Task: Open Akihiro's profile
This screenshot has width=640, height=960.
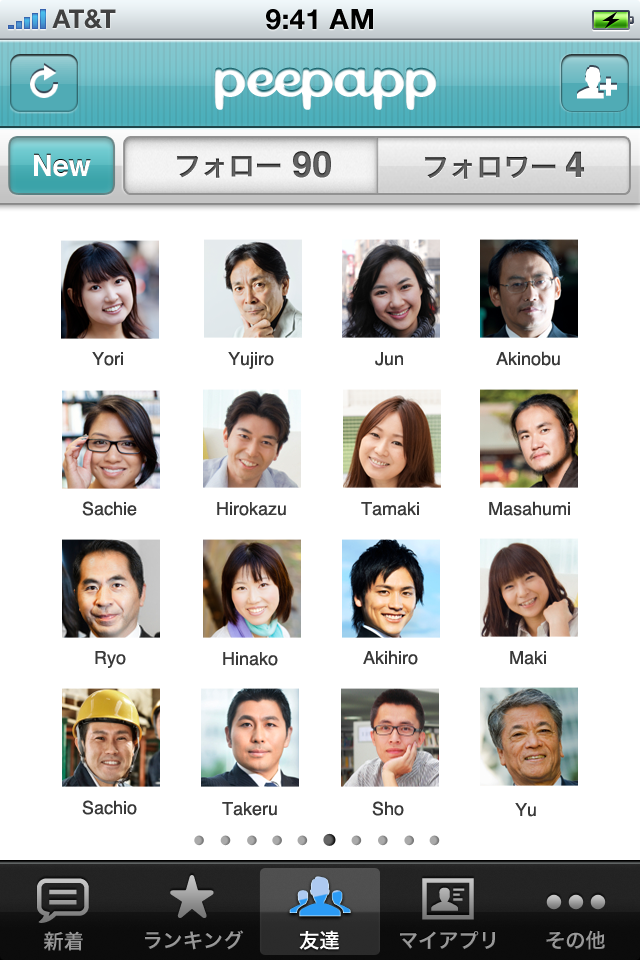Action: pos(391,589)
